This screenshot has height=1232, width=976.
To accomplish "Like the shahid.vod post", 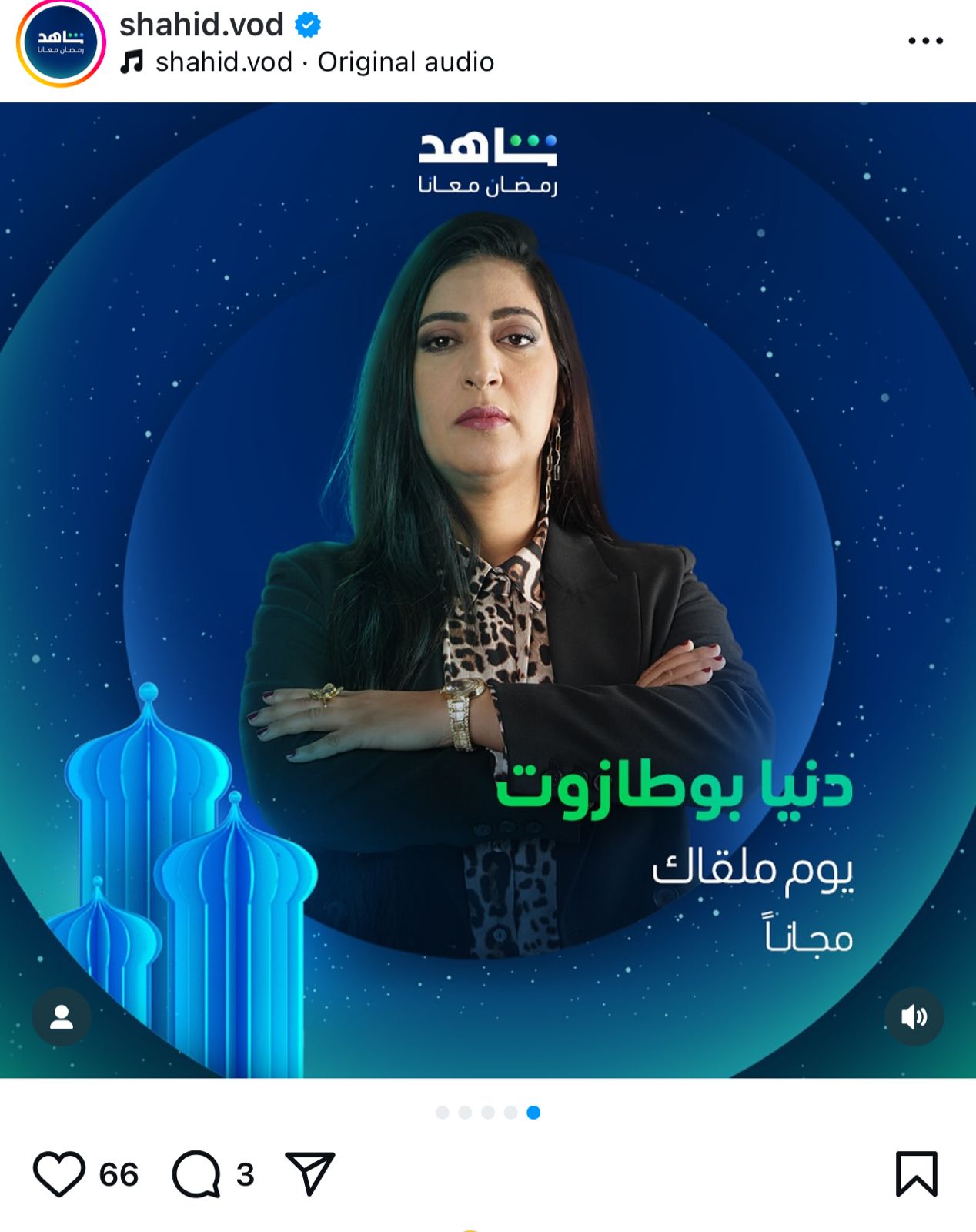I will (x=59, y=1174).
